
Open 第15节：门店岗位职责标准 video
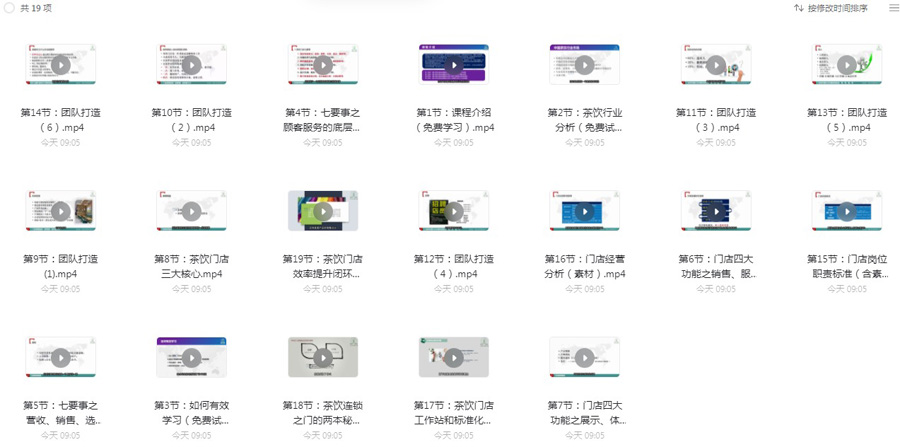(x=847, y=211)
